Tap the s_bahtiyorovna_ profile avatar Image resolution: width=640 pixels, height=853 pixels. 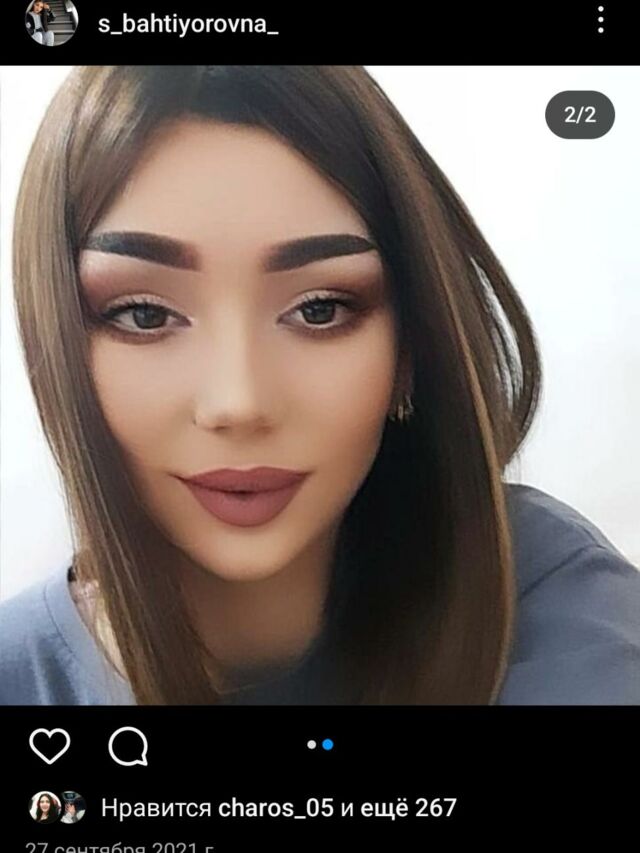(x=51, y=20)
